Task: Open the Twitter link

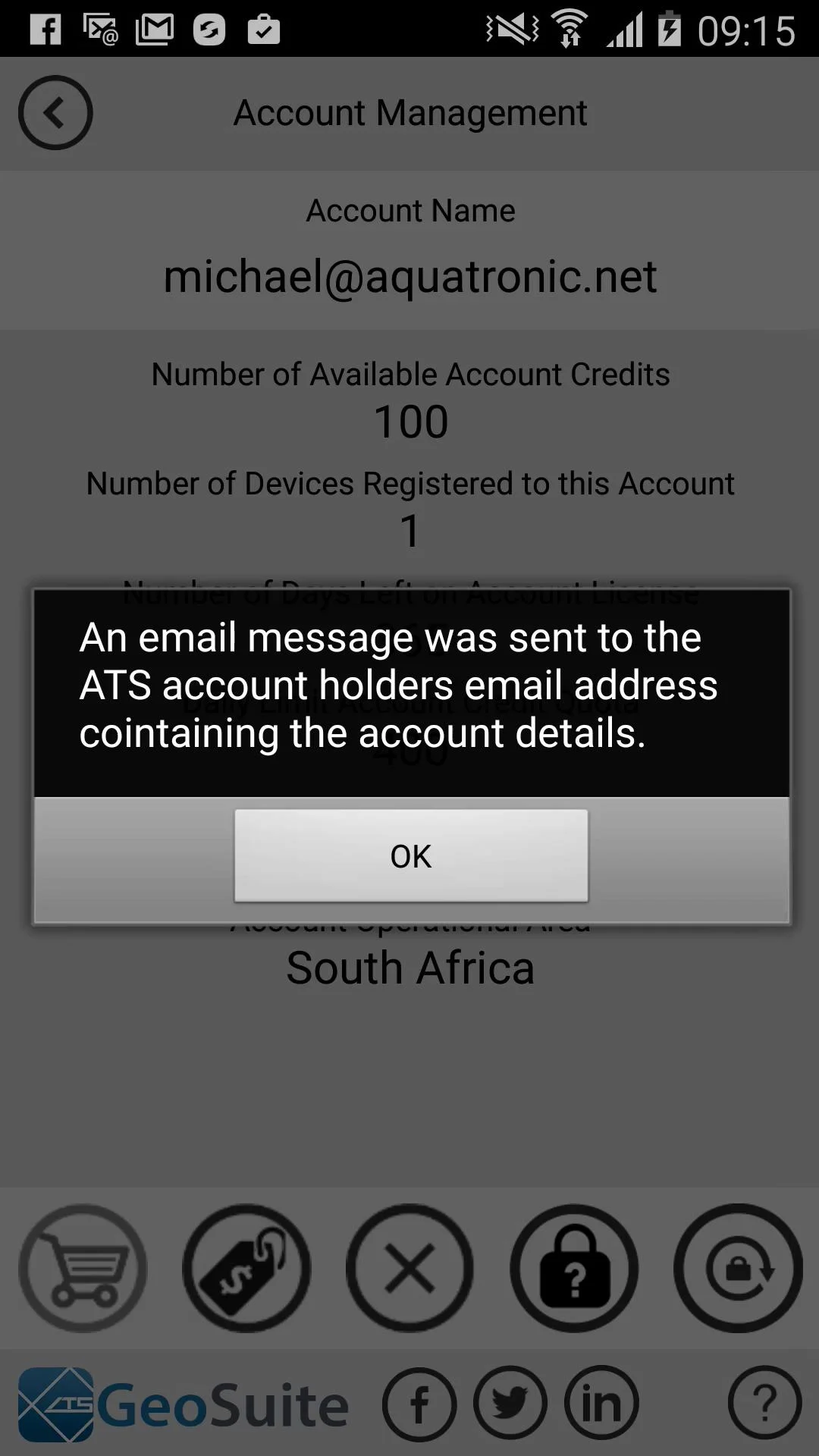Action: (510, 1404)
